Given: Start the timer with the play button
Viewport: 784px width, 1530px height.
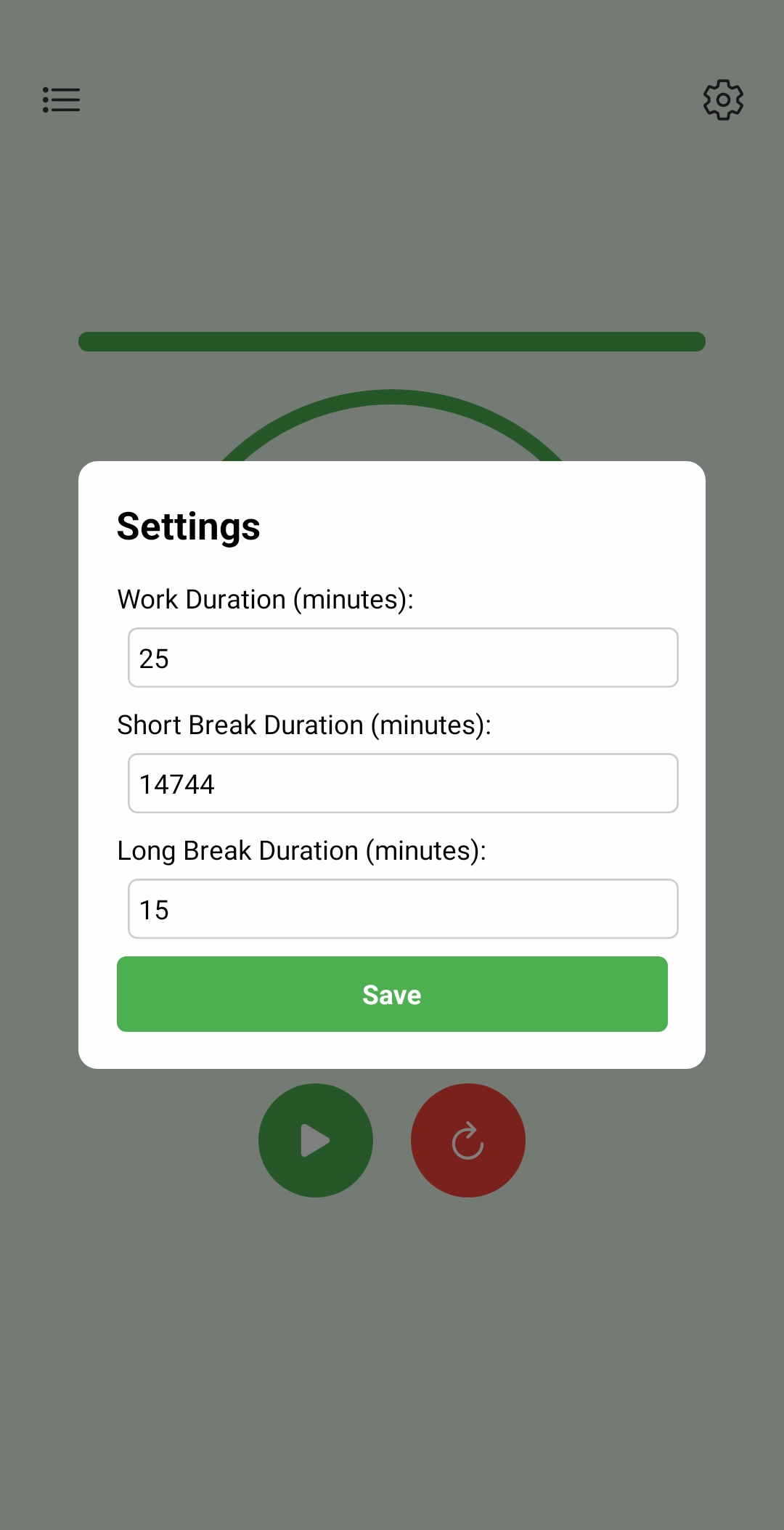Looking at the screenshot, I should pyautogui.click(x=316, y=1140).
